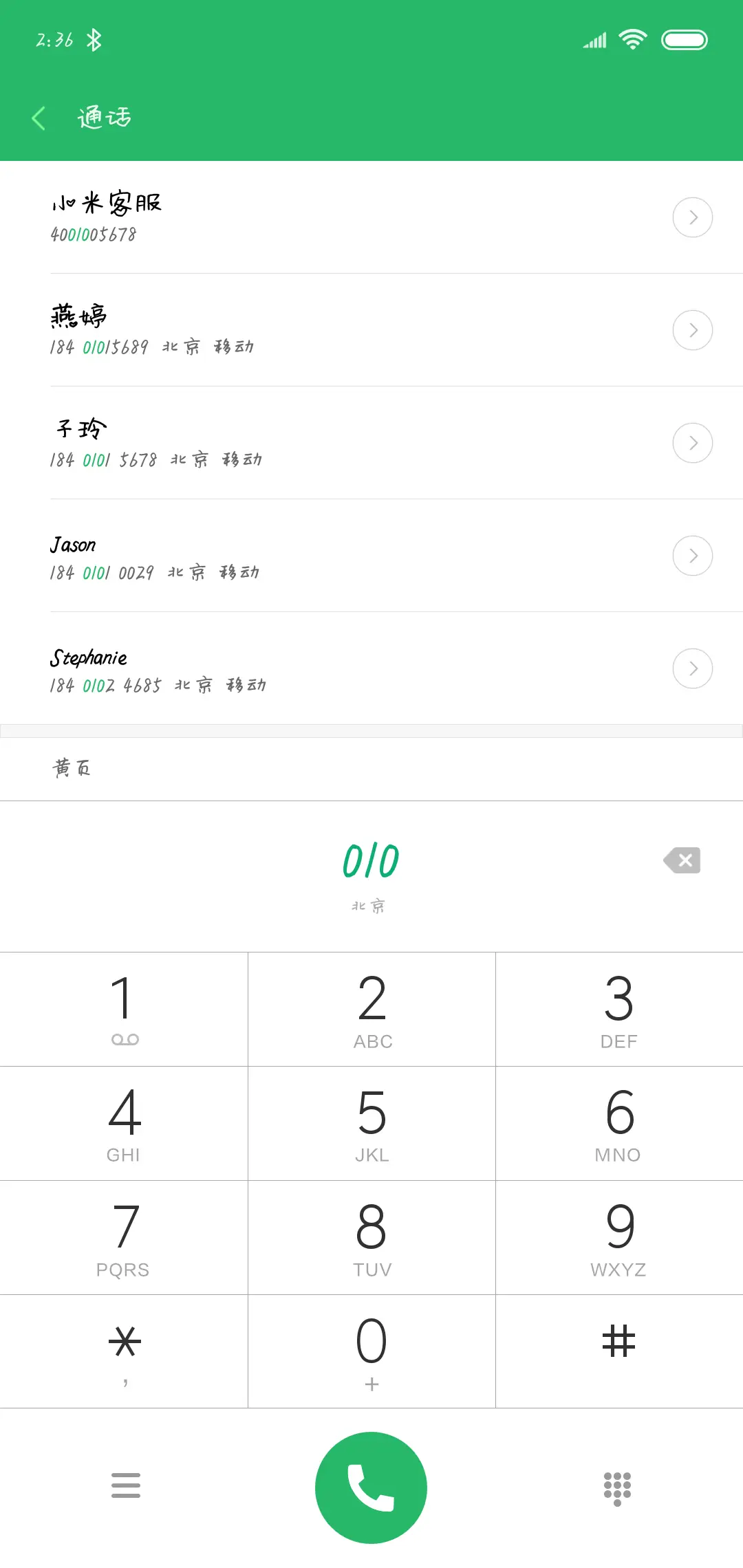Show details for Stephanie's call
This screenshot has width=743, height=1568.
[x=693, y=668]
